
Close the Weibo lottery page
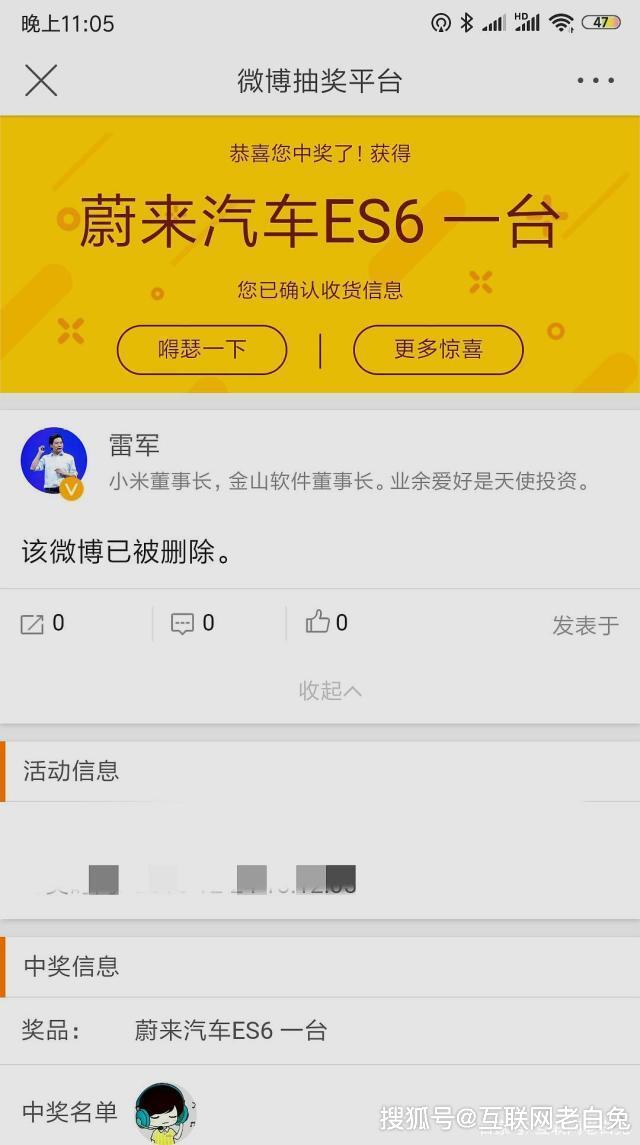pyautogui.click(x=41, y=80)
